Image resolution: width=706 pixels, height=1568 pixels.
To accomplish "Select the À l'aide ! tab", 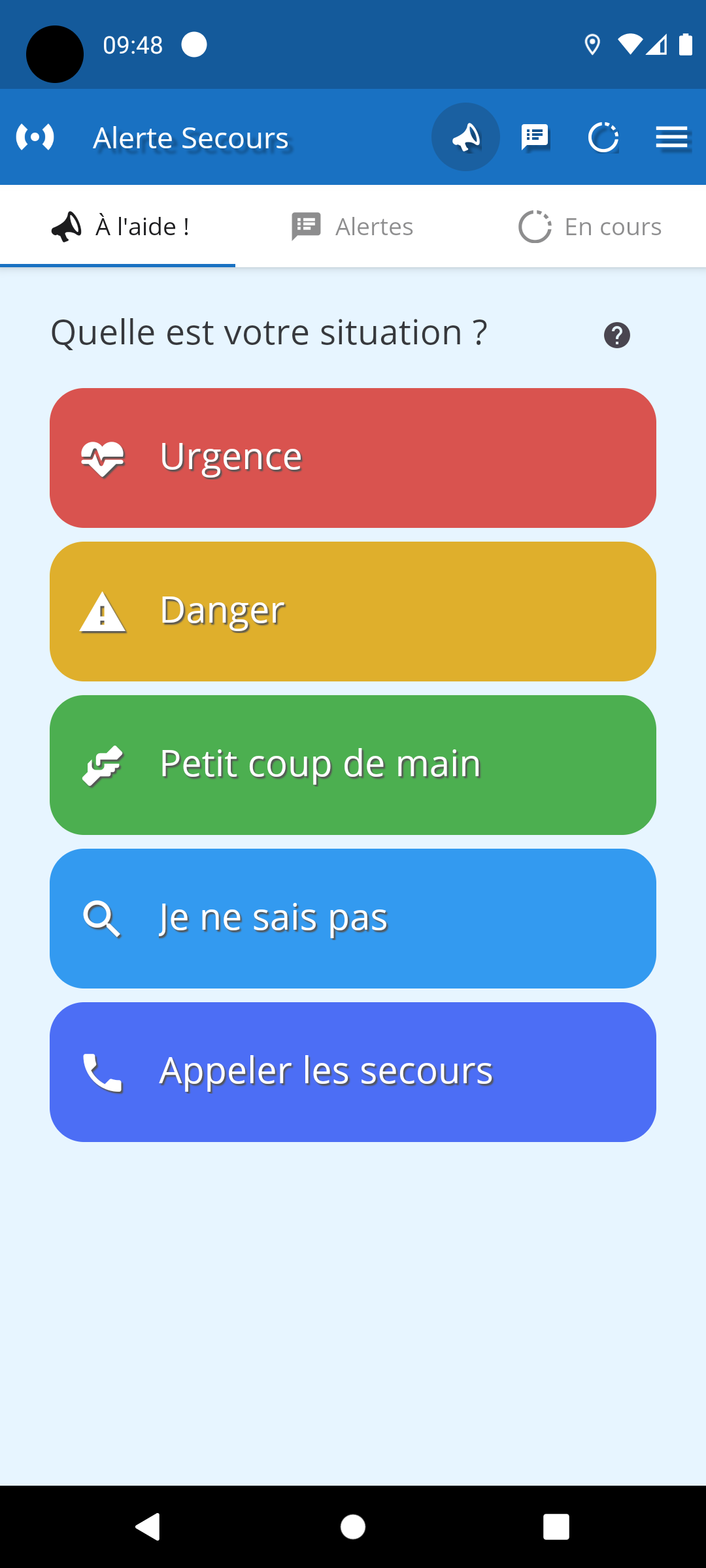I will (x=119, y=227).
